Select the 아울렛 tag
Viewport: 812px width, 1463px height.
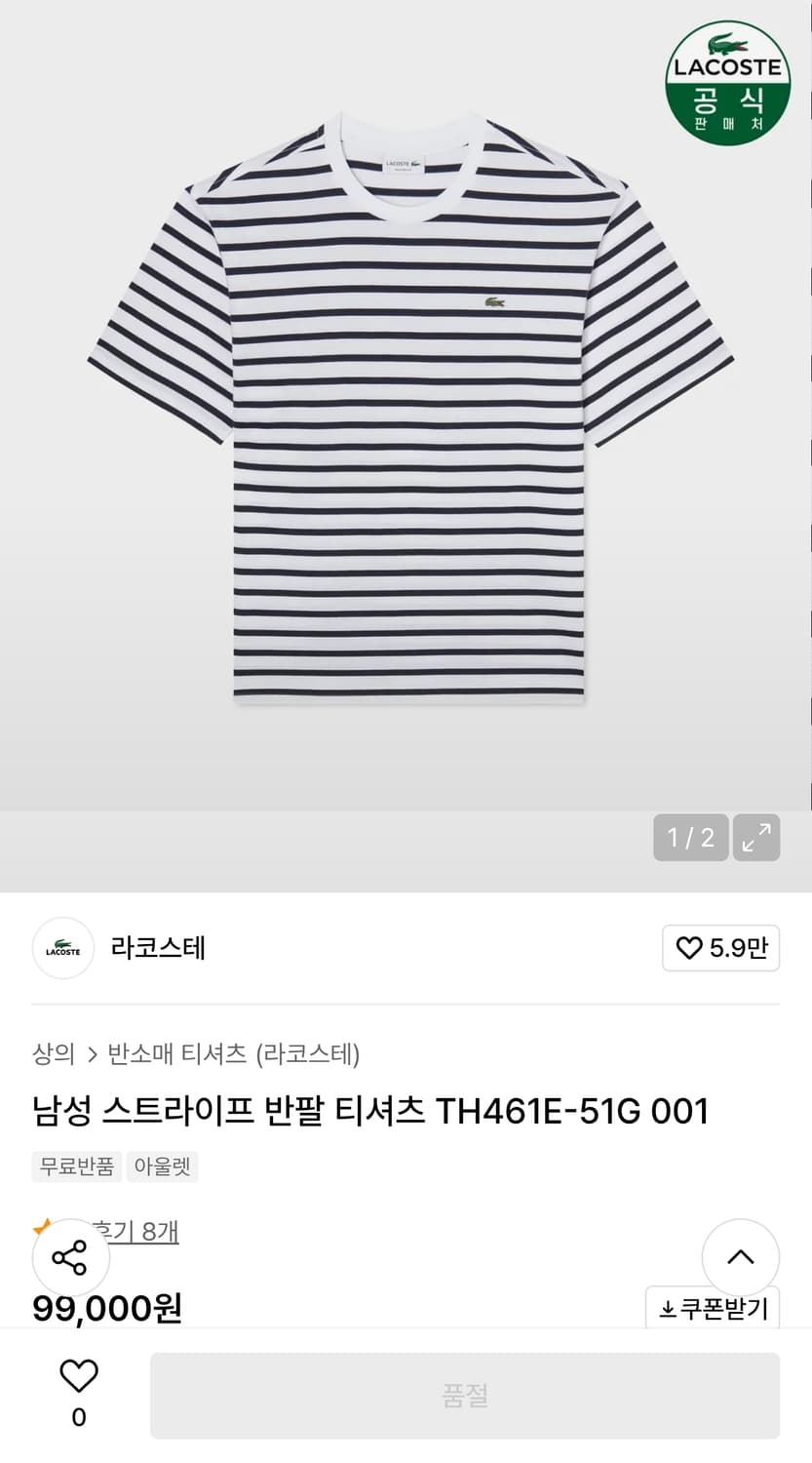pos(162,1166)
